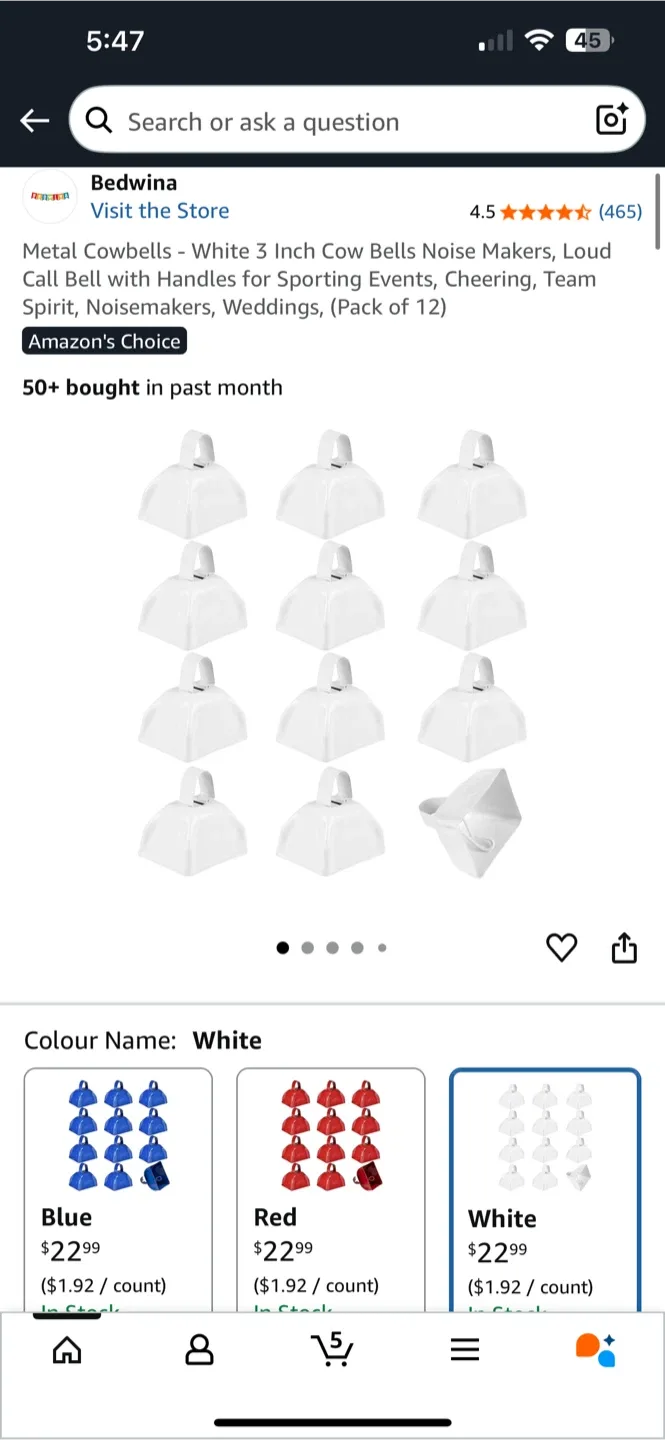
Task: Open the hamburger menu tab
Action: (465, 1351)
